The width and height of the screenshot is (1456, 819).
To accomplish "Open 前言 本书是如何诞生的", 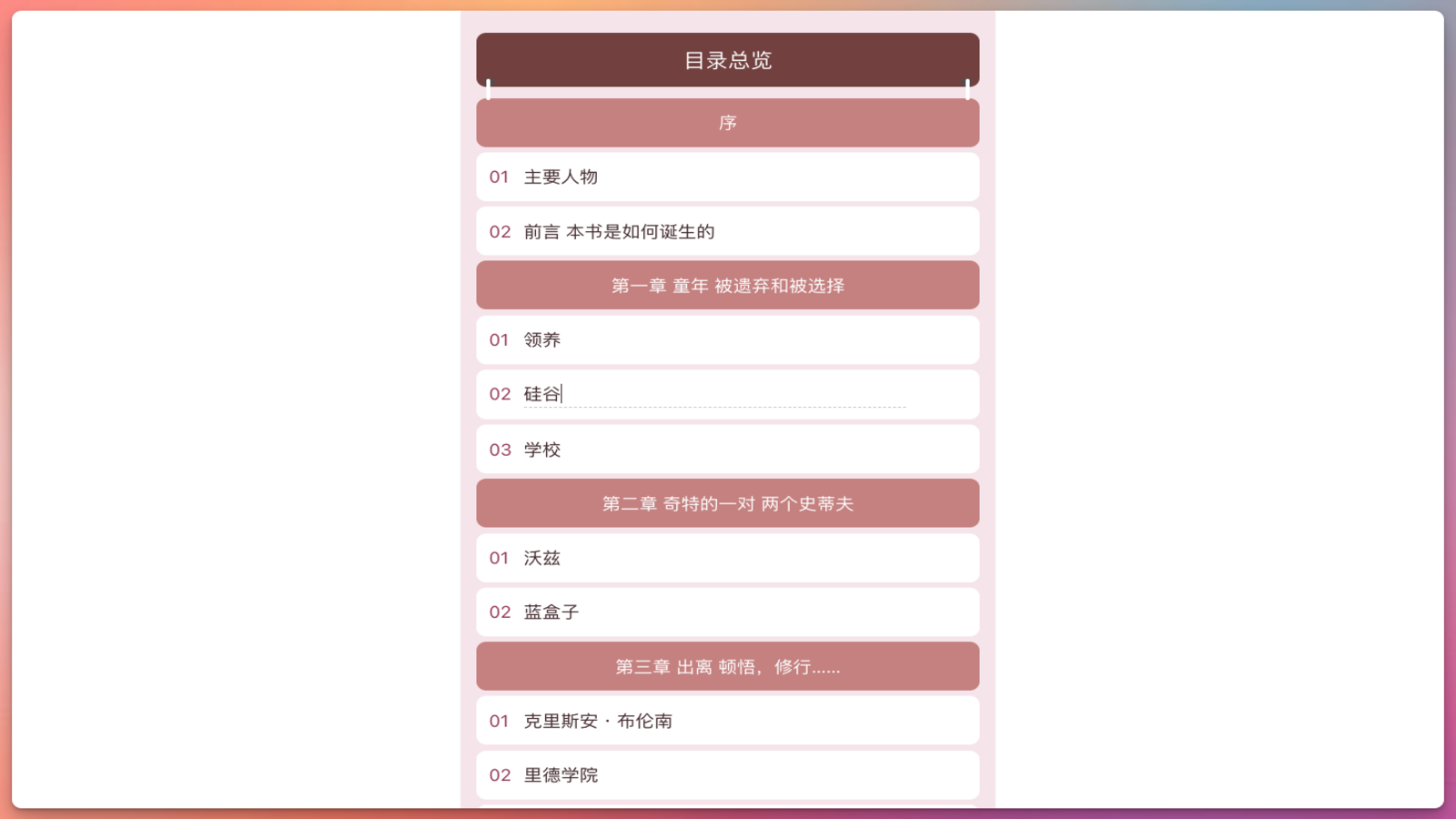I will (x=727, y=231).
